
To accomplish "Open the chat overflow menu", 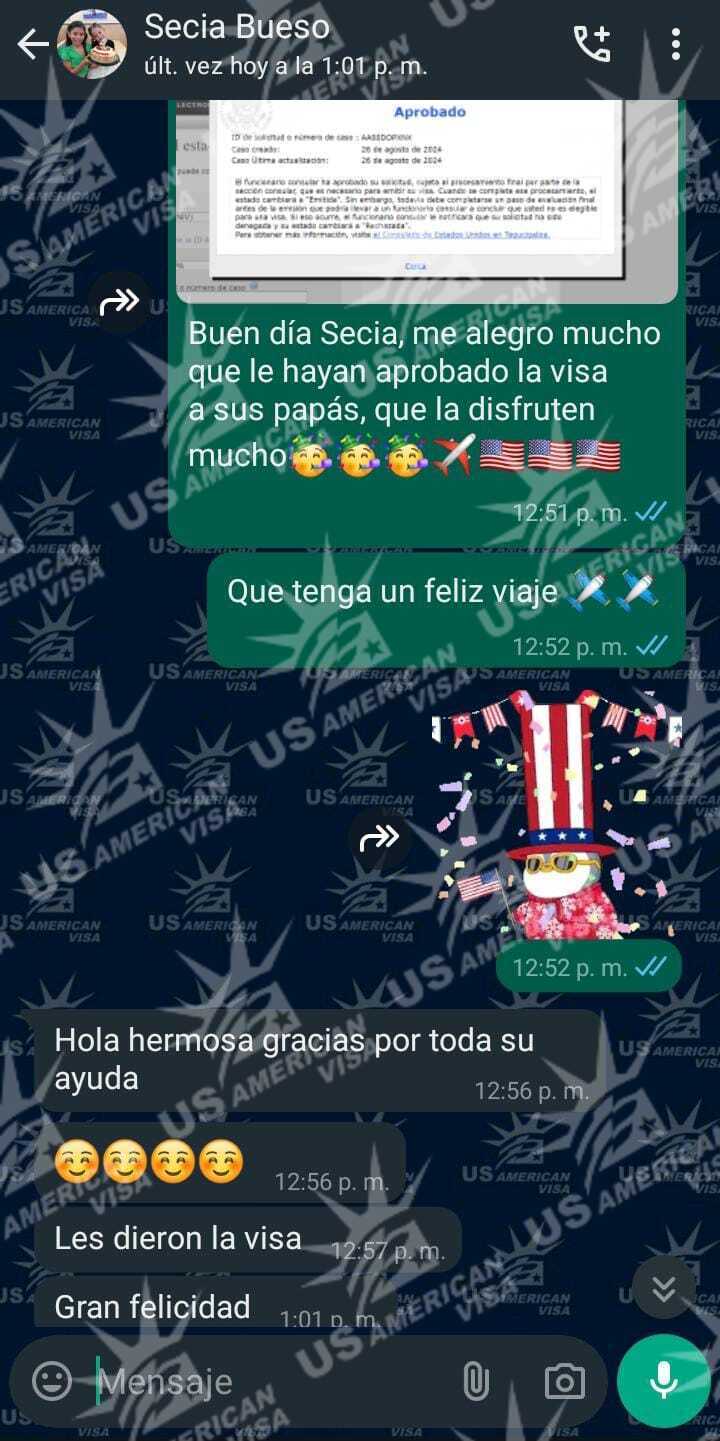I will pos(676,45).
